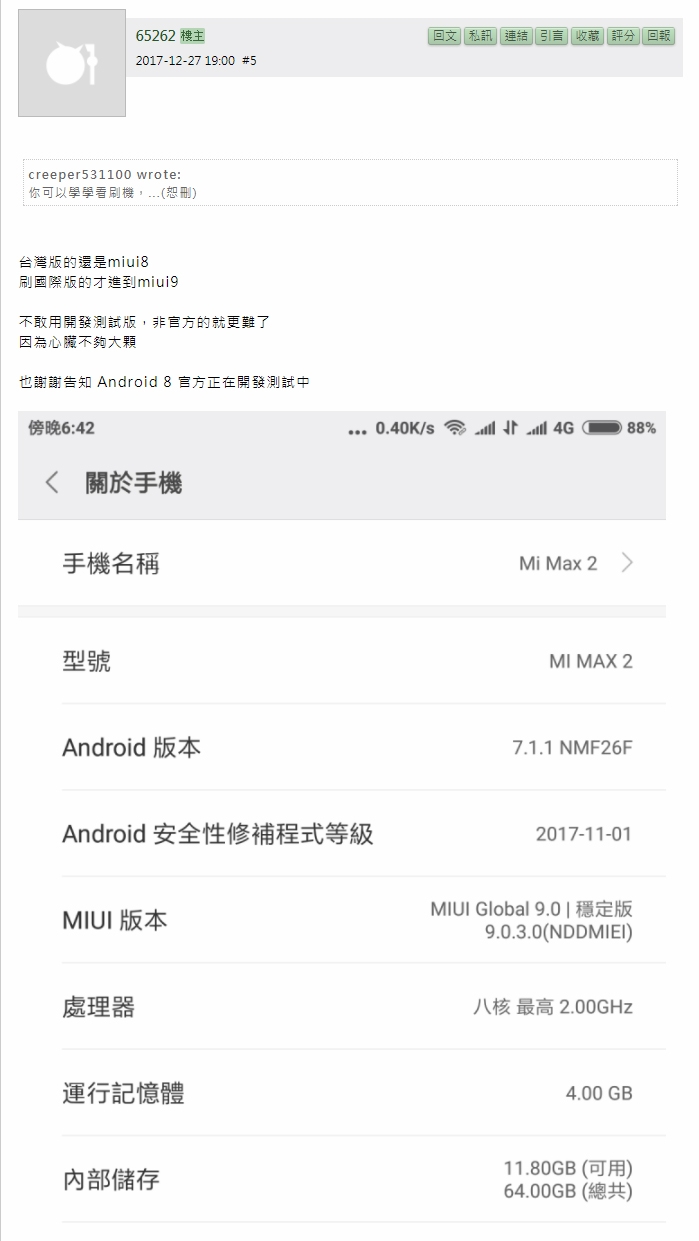Open the #5 post permalink

249,61
